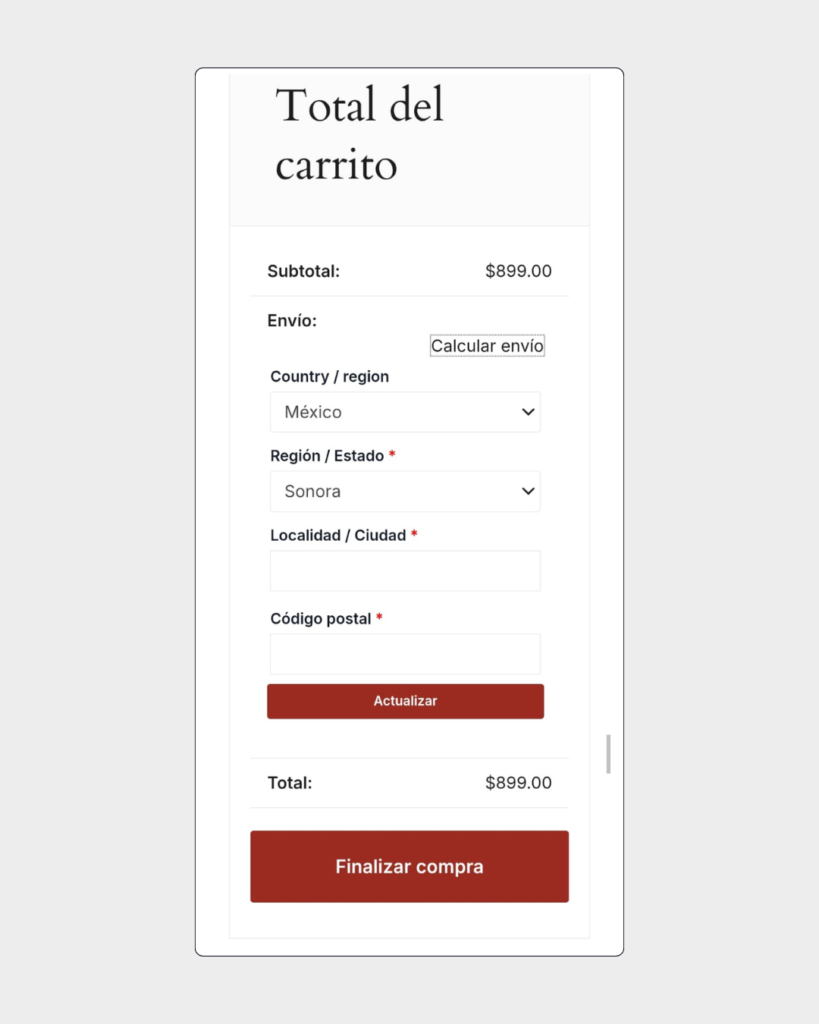The width and height of the screenshot is (819, 1024).
Task: Click the Total row price
Action: pyautogui.click(x=518, y=783)
